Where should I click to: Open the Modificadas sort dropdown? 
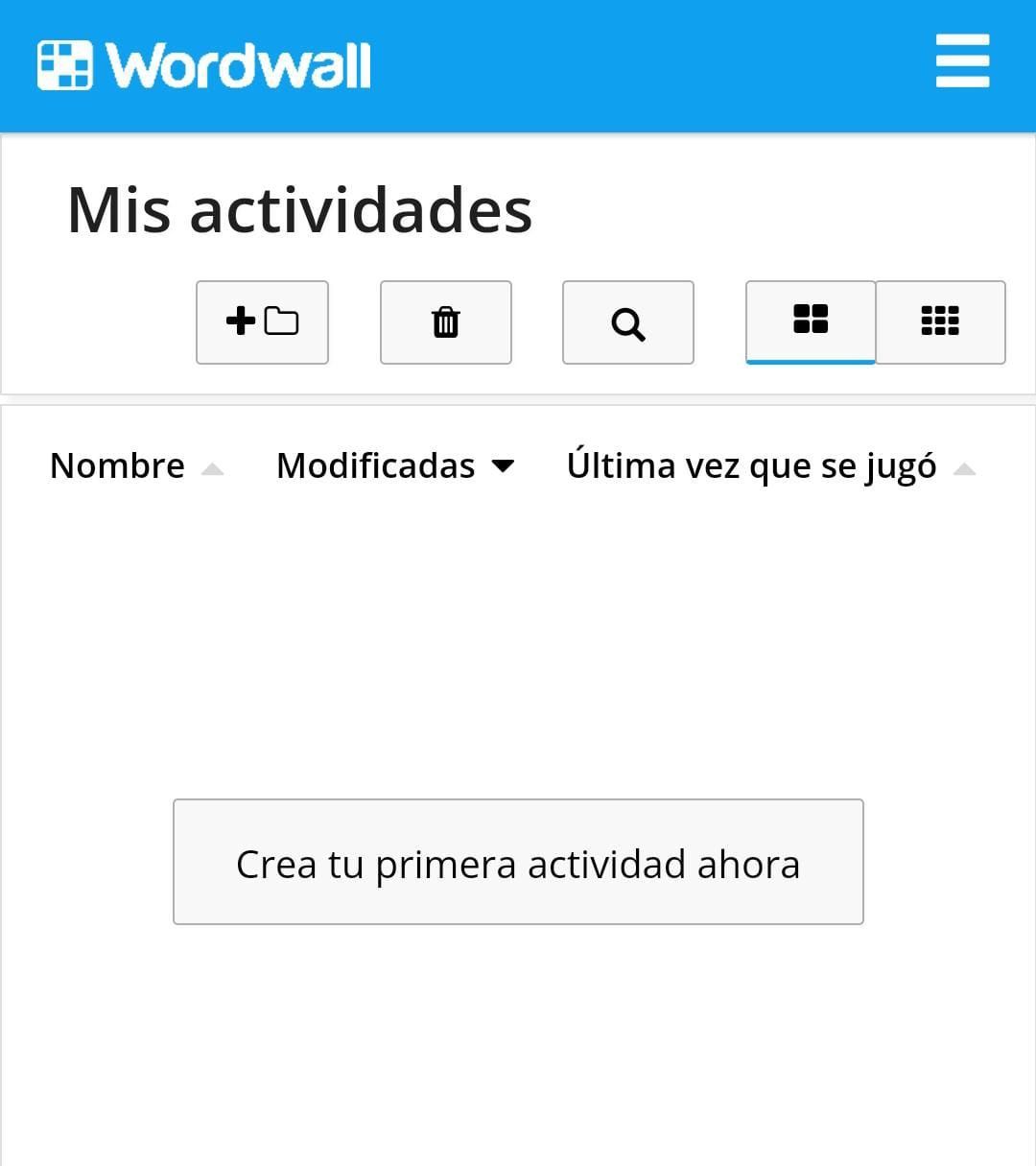coord(504,467)
